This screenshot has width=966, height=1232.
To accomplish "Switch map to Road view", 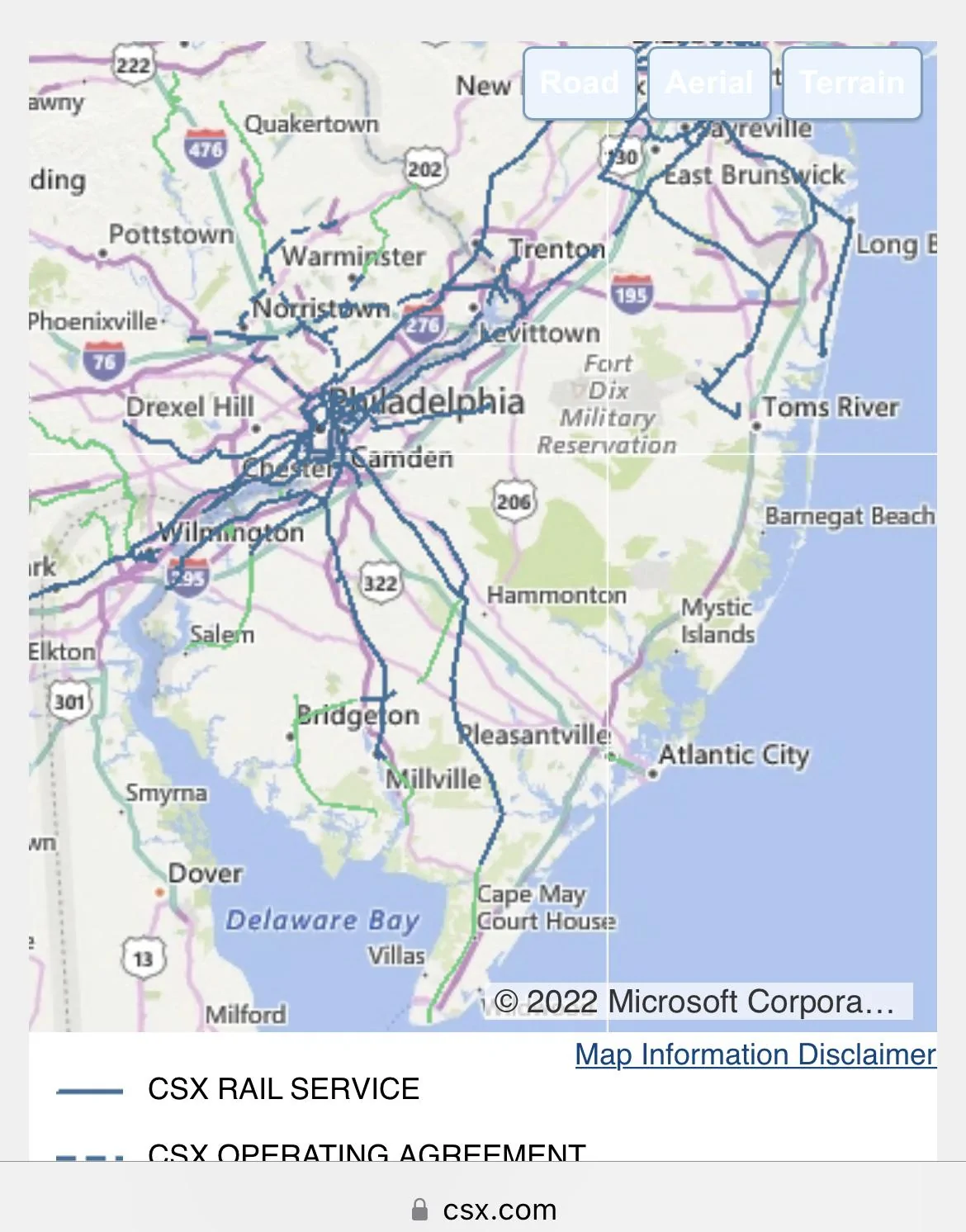I will click(x=580, y=83).
